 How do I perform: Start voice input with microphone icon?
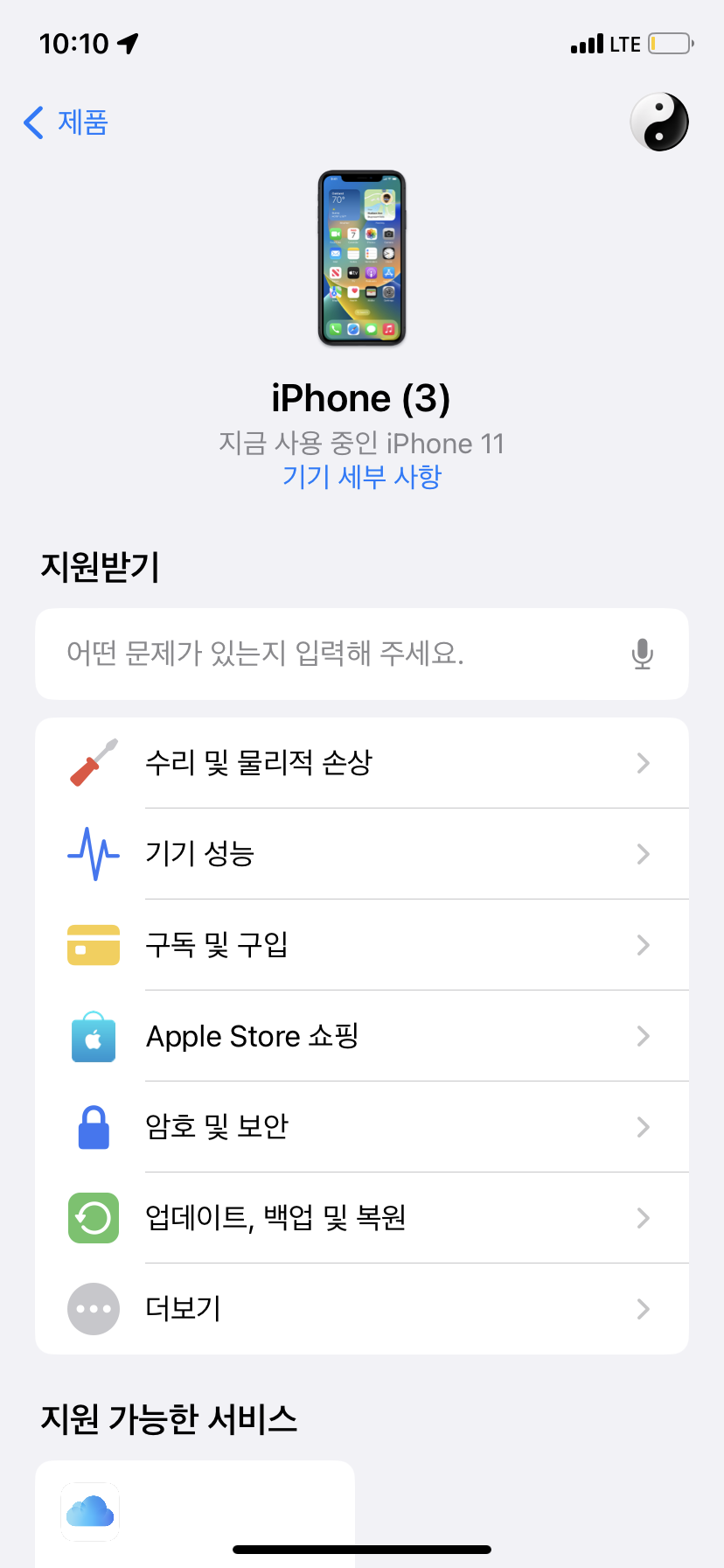click(x=643, y=654)
